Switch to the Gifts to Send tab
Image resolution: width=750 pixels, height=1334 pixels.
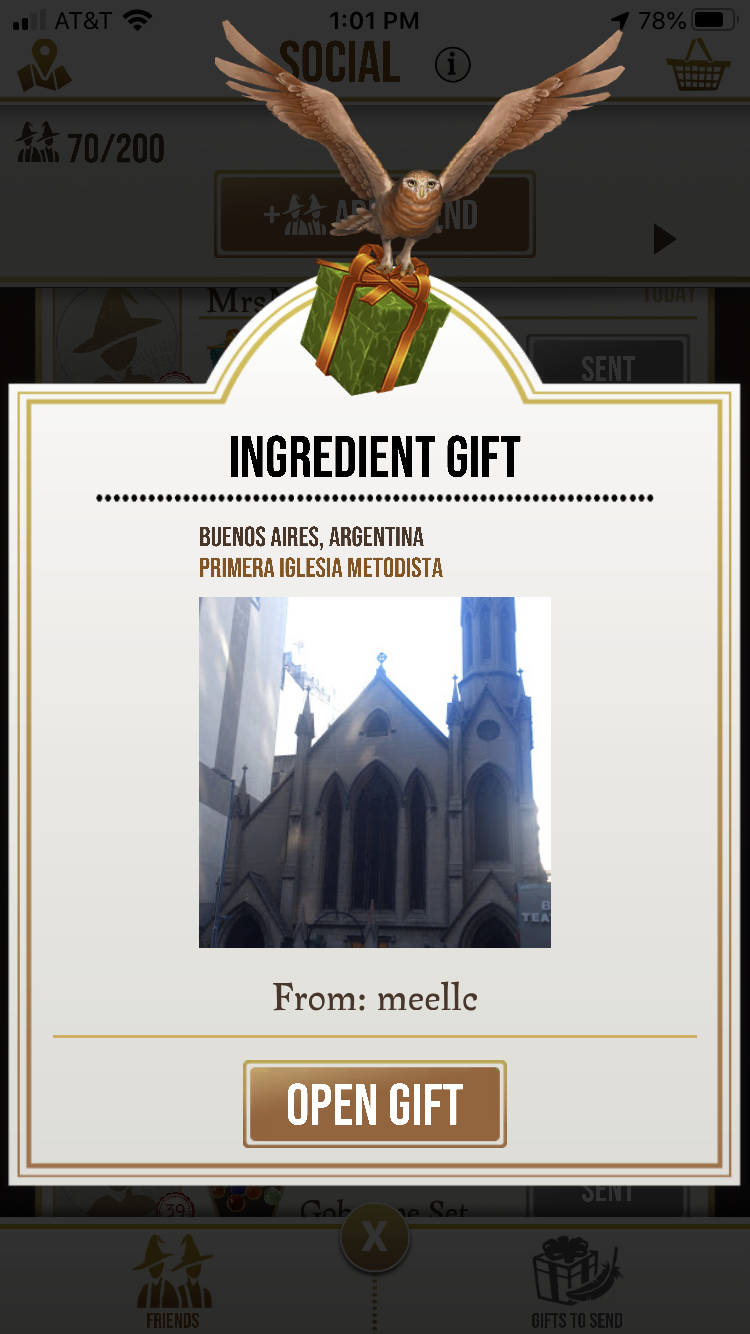click(x=576, y=1283)
